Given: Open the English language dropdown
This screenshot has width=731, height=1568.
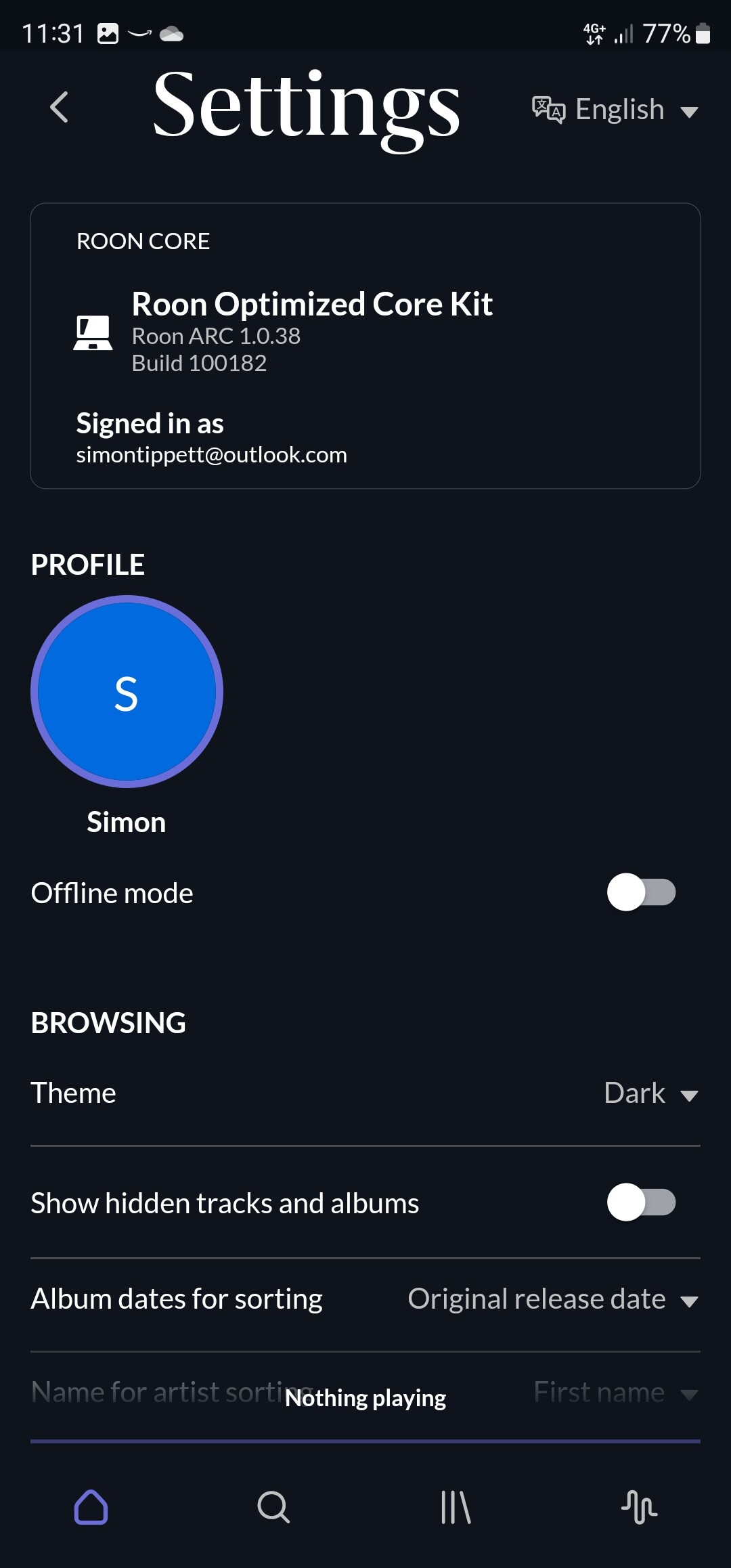Looking at the screenshot, I should 615,110.
